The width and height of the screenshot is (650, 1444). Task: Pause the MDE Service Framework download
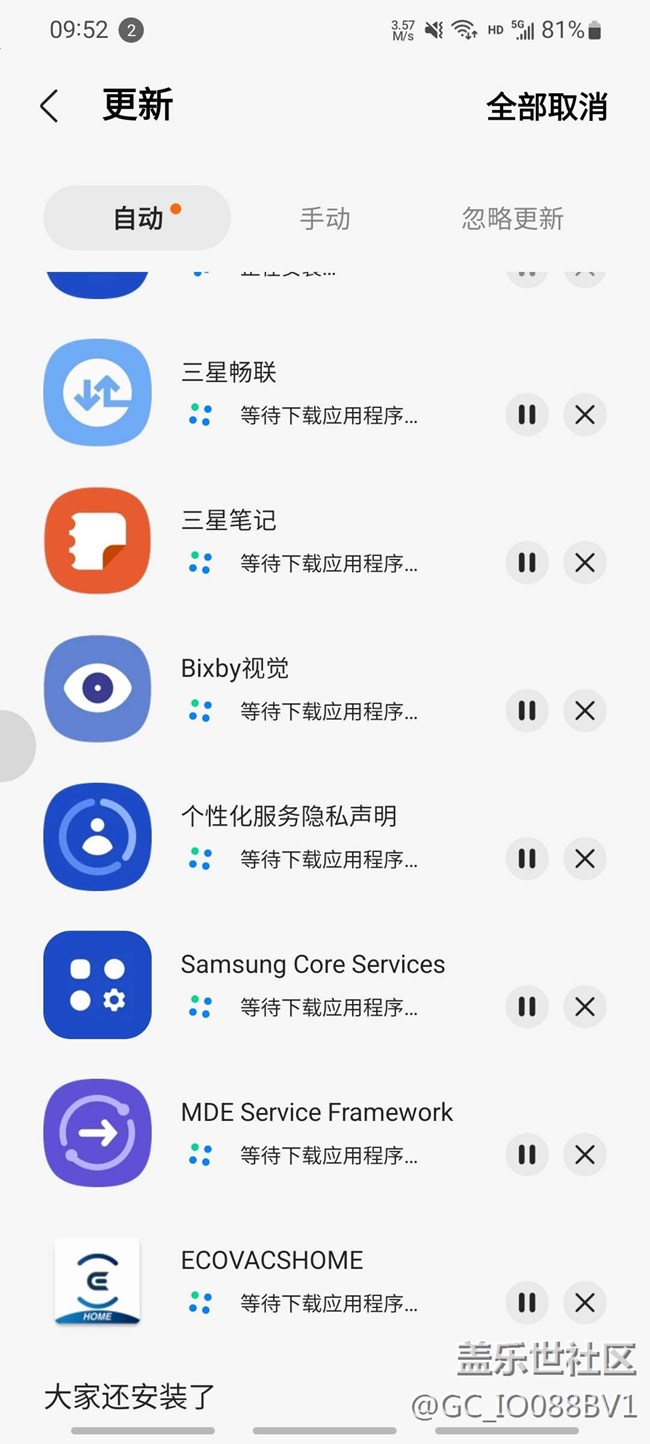coord(527,1155)
